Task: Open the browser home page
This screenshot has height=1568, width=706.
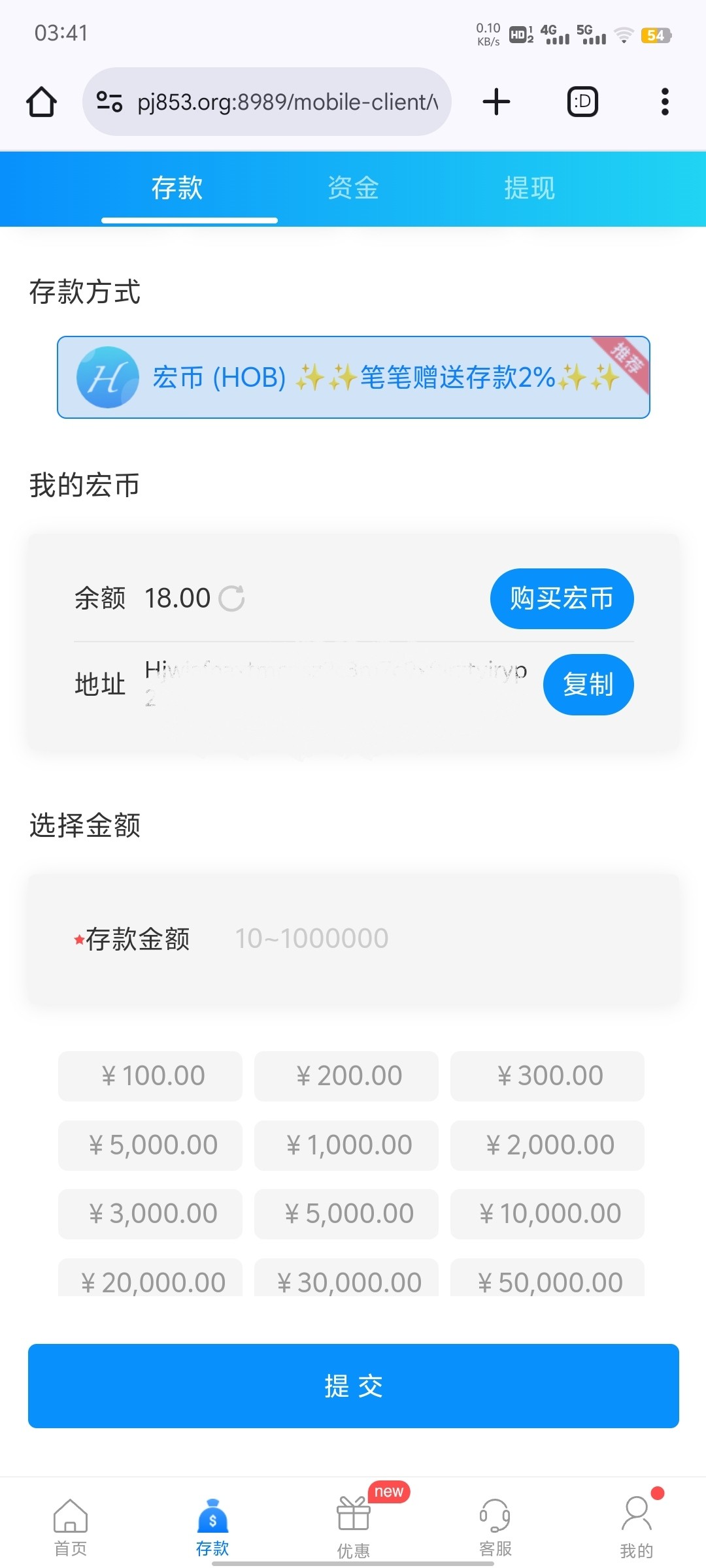Action: point(41,102)
